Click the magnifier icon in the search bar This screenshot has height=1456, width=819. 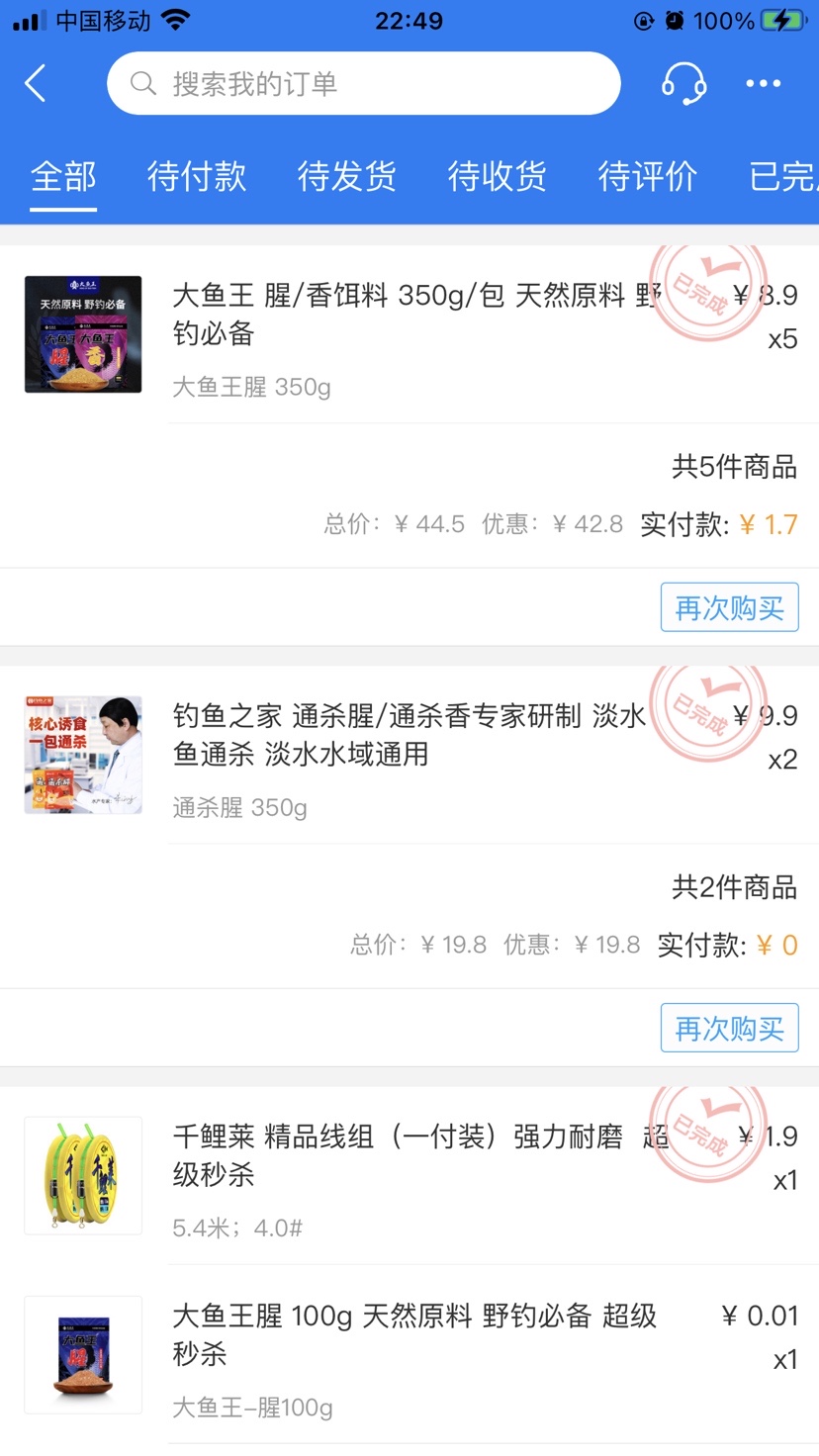click(143, 83)
